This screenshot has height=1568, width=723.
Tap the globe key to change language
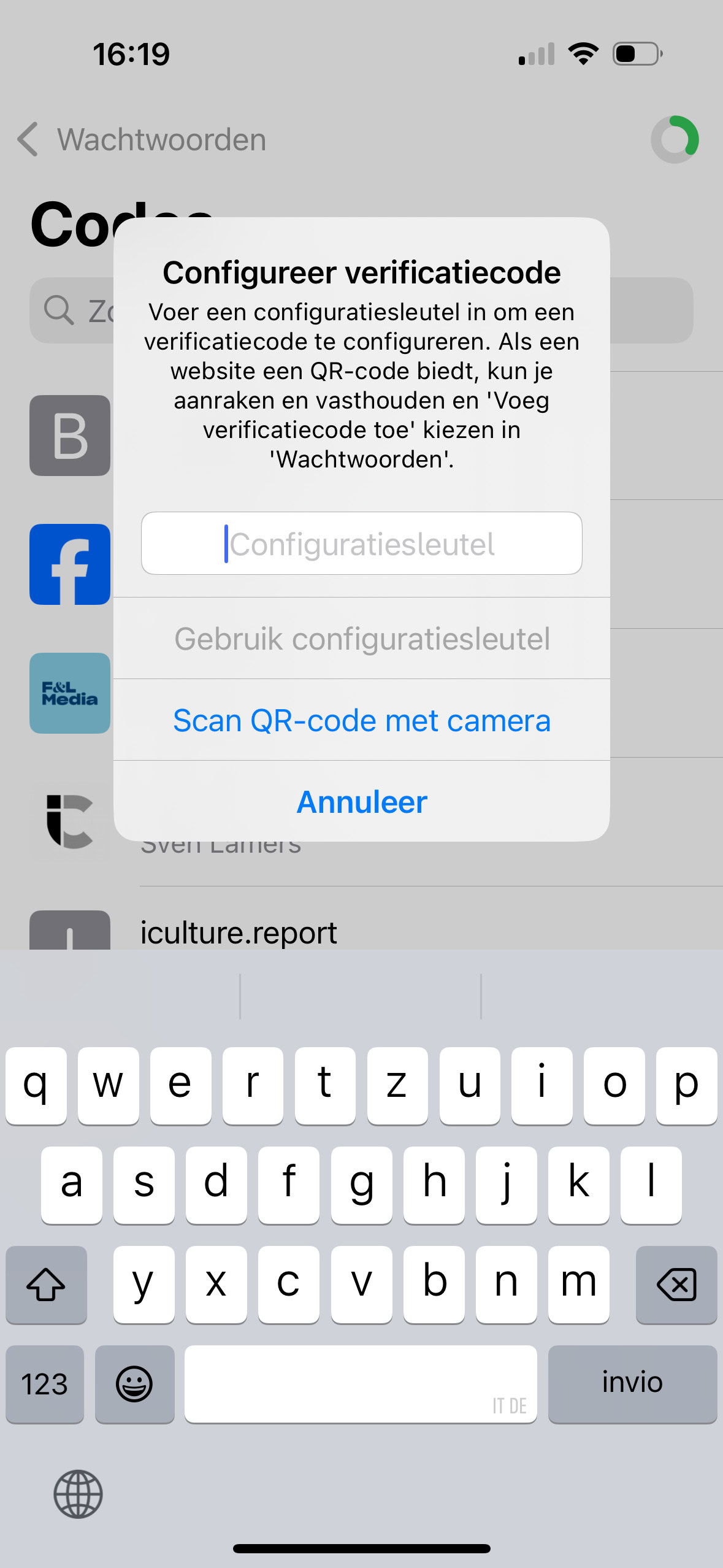coord(78,1494)
